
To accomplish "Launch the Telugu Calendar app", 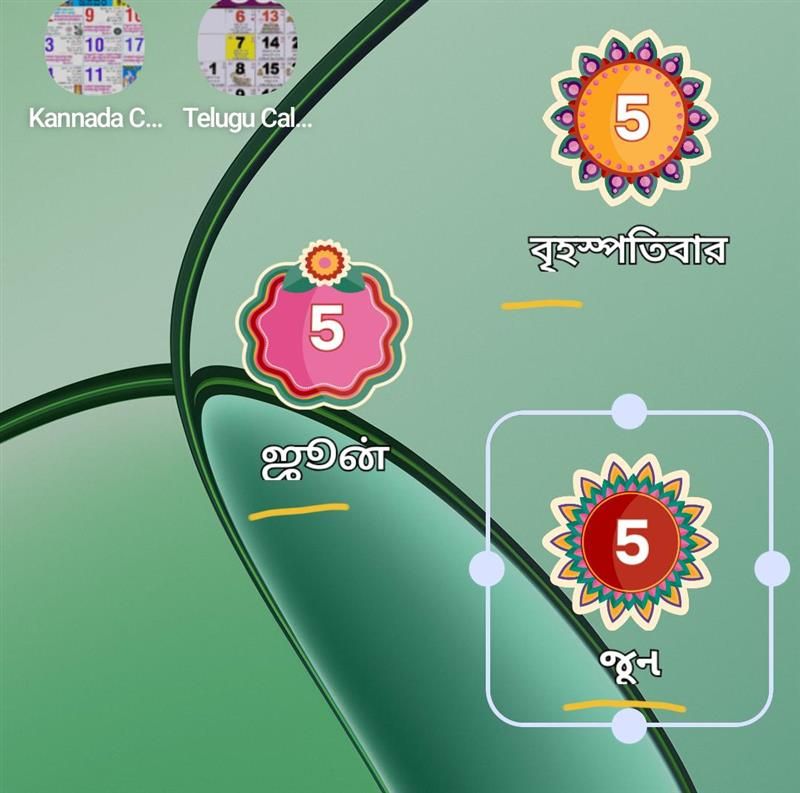I will (248, 45).
